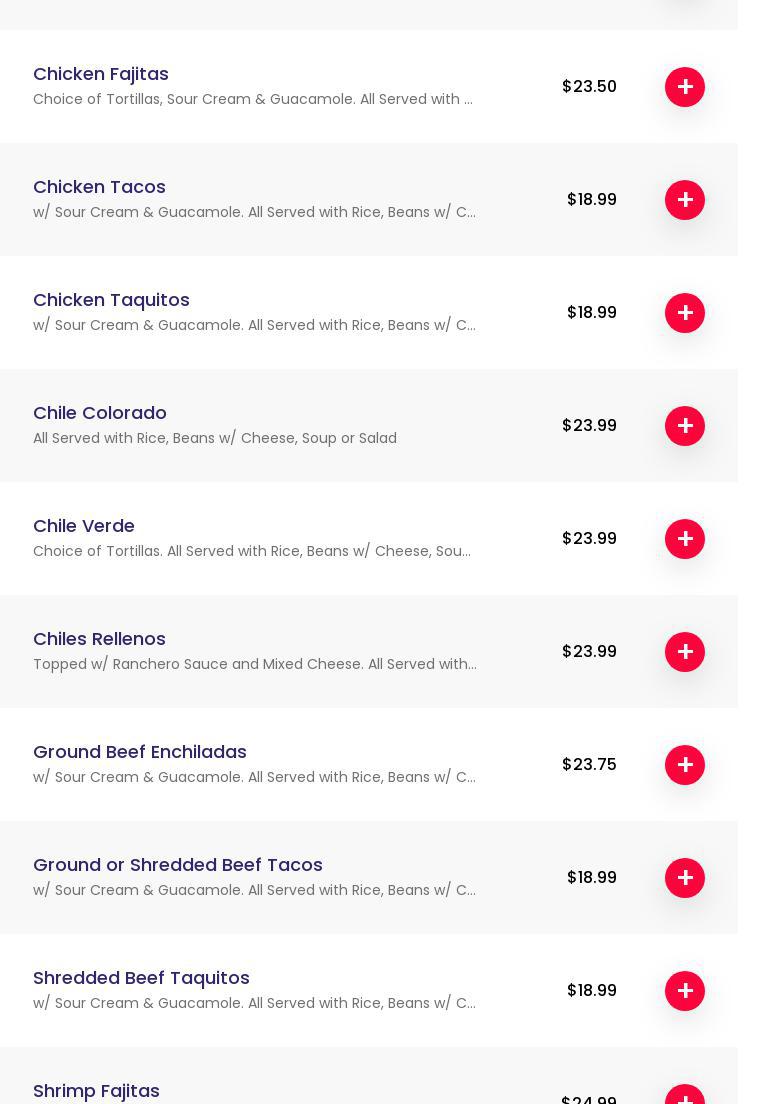View Chile Verde item details
Image resolution: width=770 pixels, height=1104 pixels.
pyautogui.click(x=84, y=526)
